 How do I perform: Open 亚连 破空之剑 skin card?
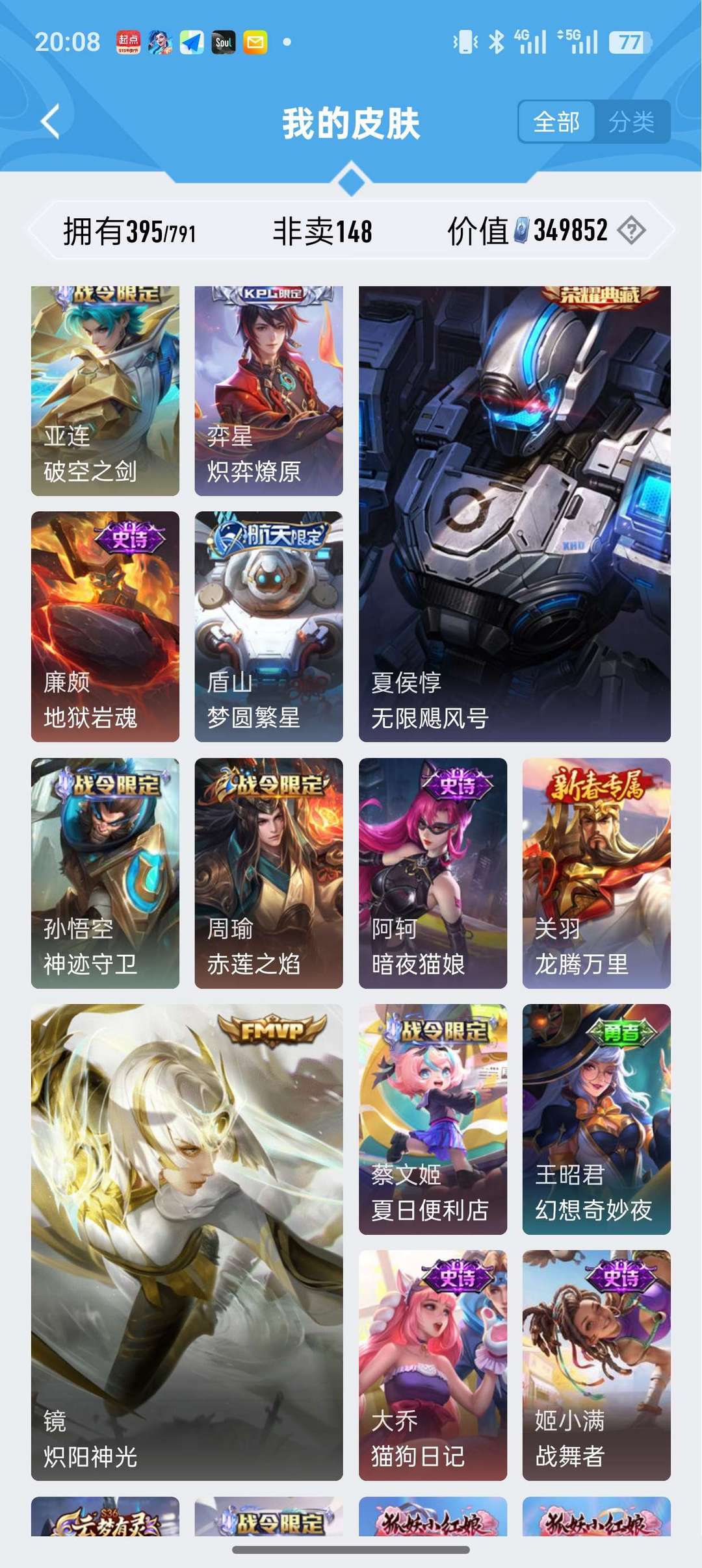click(x=105, y=390)
